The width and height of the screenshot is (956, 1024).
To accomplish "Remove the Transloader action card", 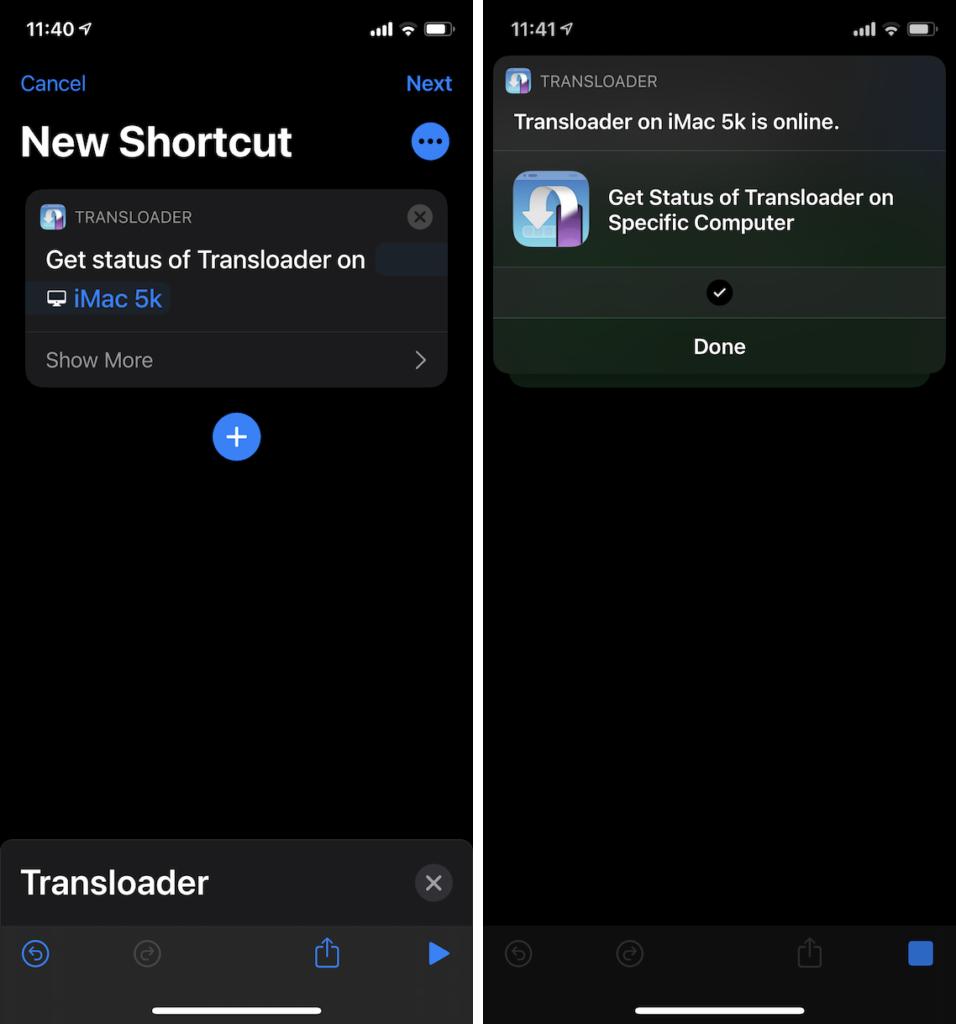I will (420, 217).
